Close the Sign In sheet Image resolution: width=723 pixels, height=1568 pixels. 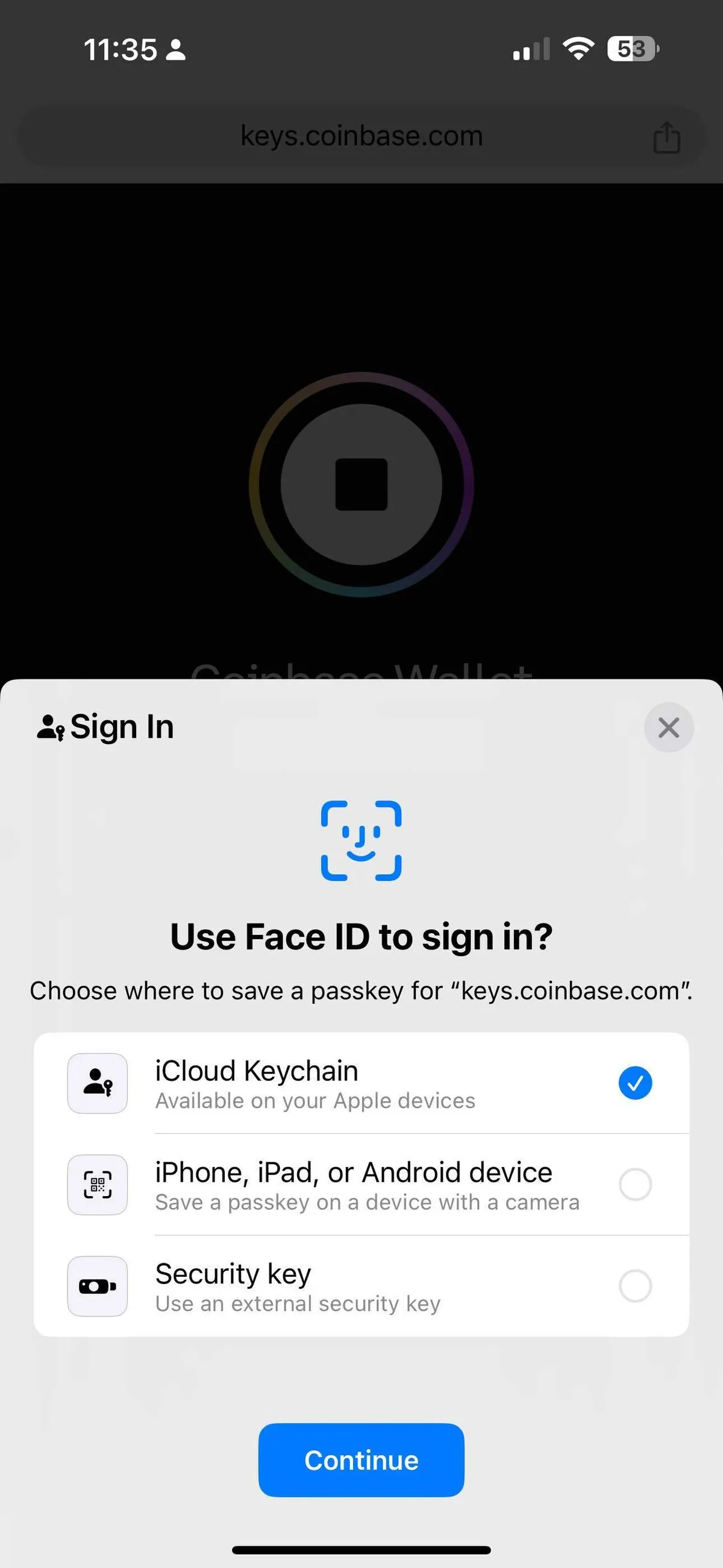coord(668,728)
